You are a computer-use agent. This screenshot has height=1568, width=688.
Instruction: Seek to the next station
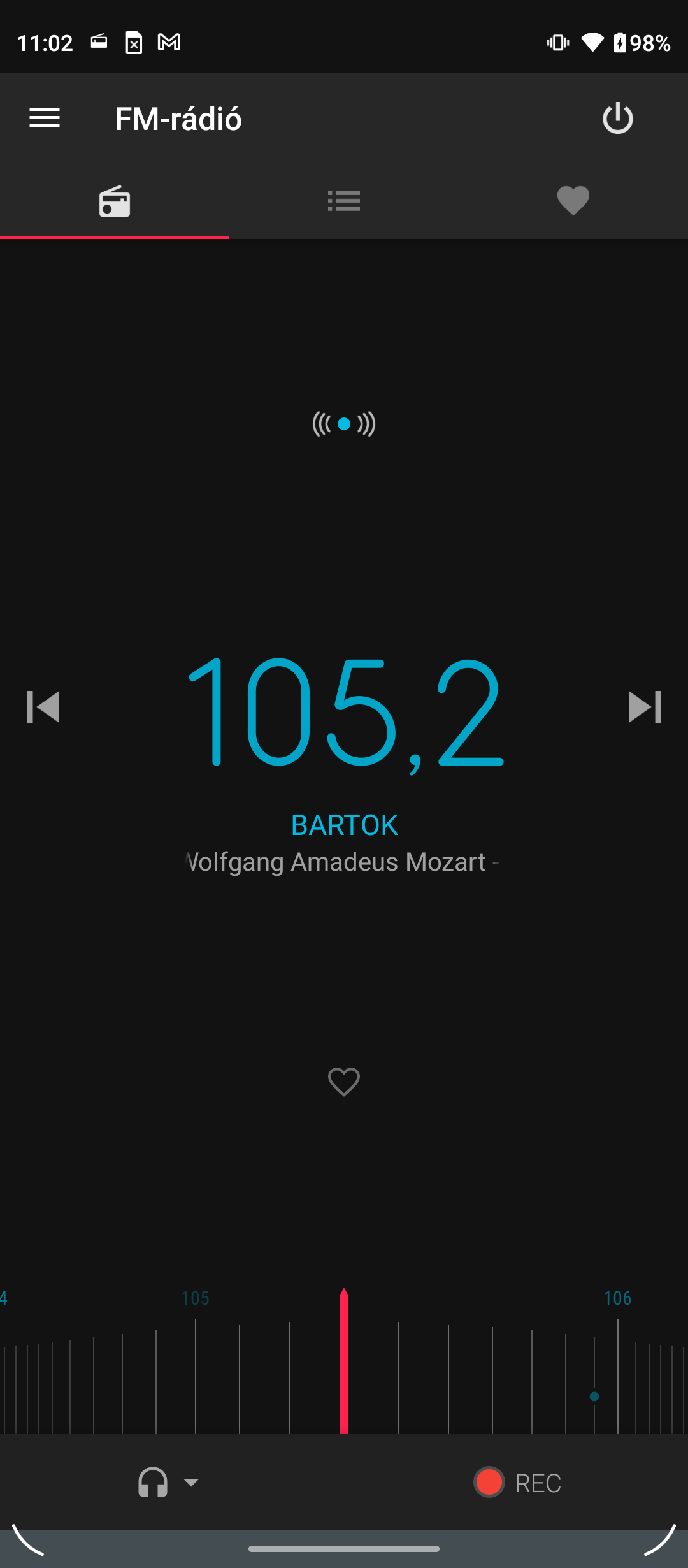point(645,707)
